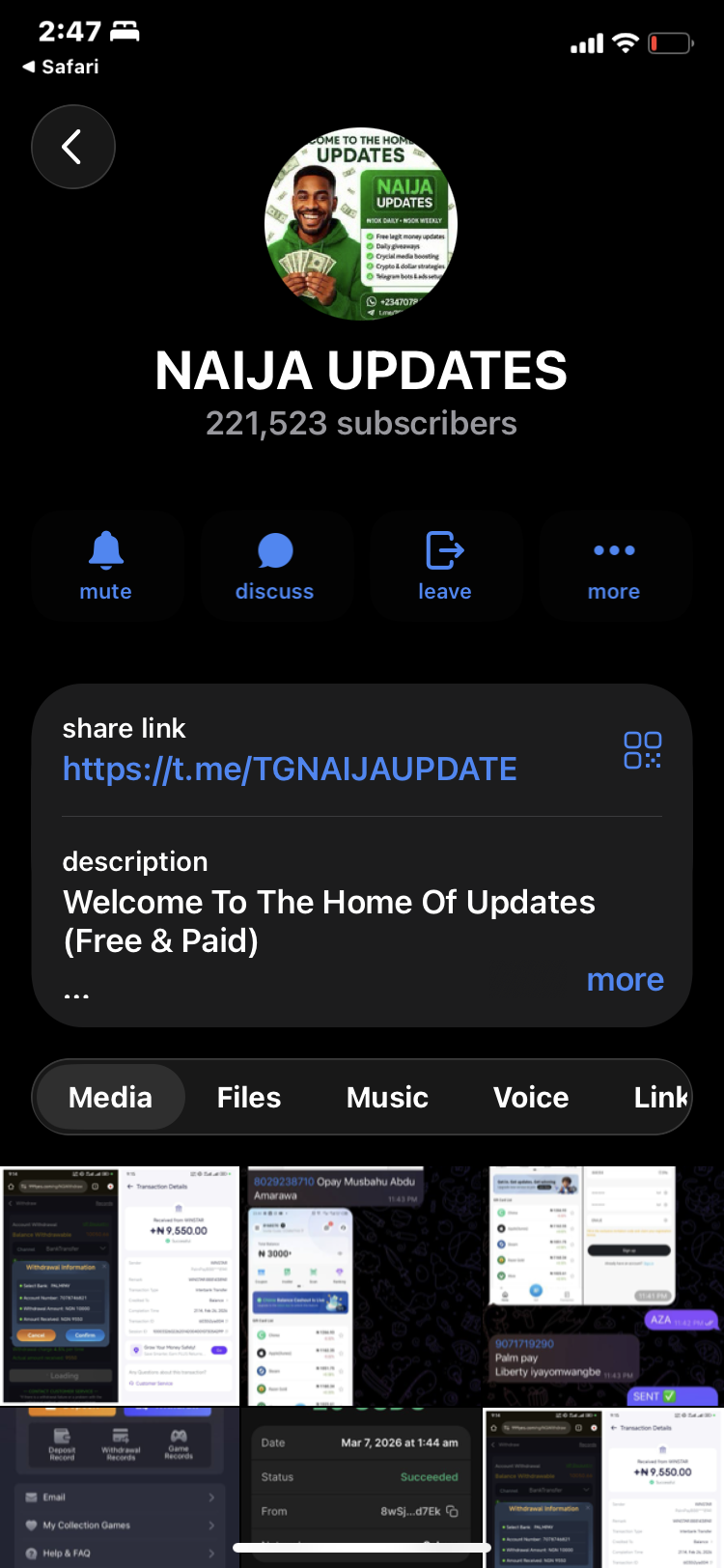The height and width of the screenshot is (1568, 724).
Task: Open the Deposit Record settings media item
Action: [x=119, y=1487]
